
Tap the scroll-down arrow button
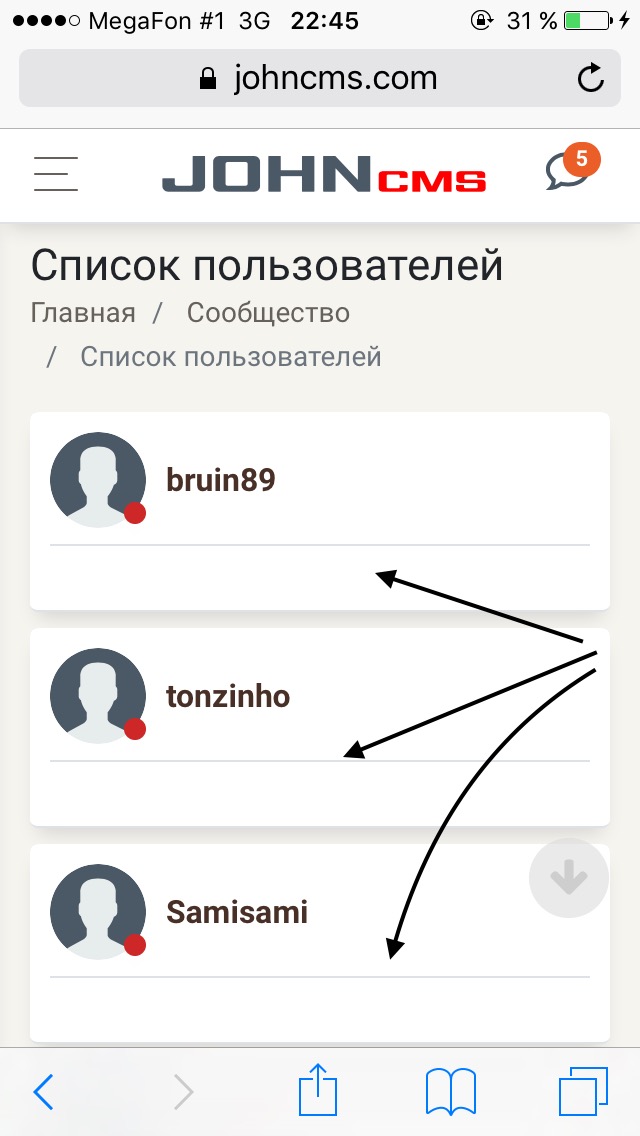click(x=568, y=878)
